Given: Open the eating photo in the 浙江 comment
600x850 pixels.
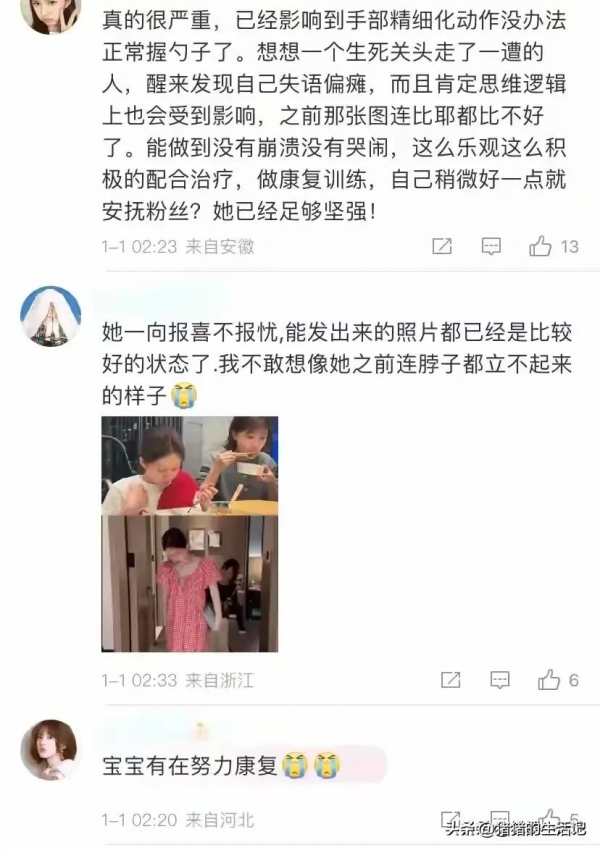Looking at the screenshot, I should [x=190, y=465].
